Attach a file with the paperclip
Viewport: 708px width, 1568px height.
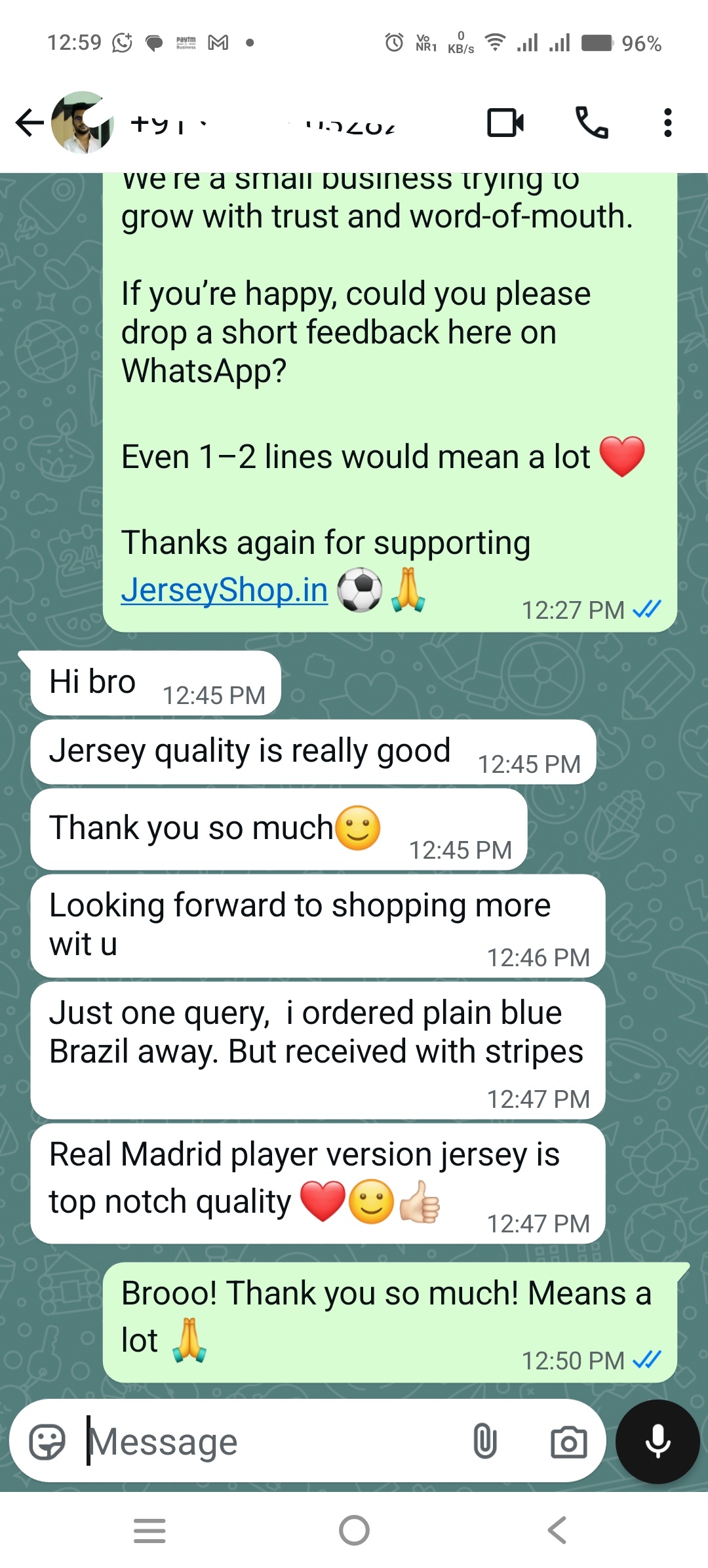485,1442
